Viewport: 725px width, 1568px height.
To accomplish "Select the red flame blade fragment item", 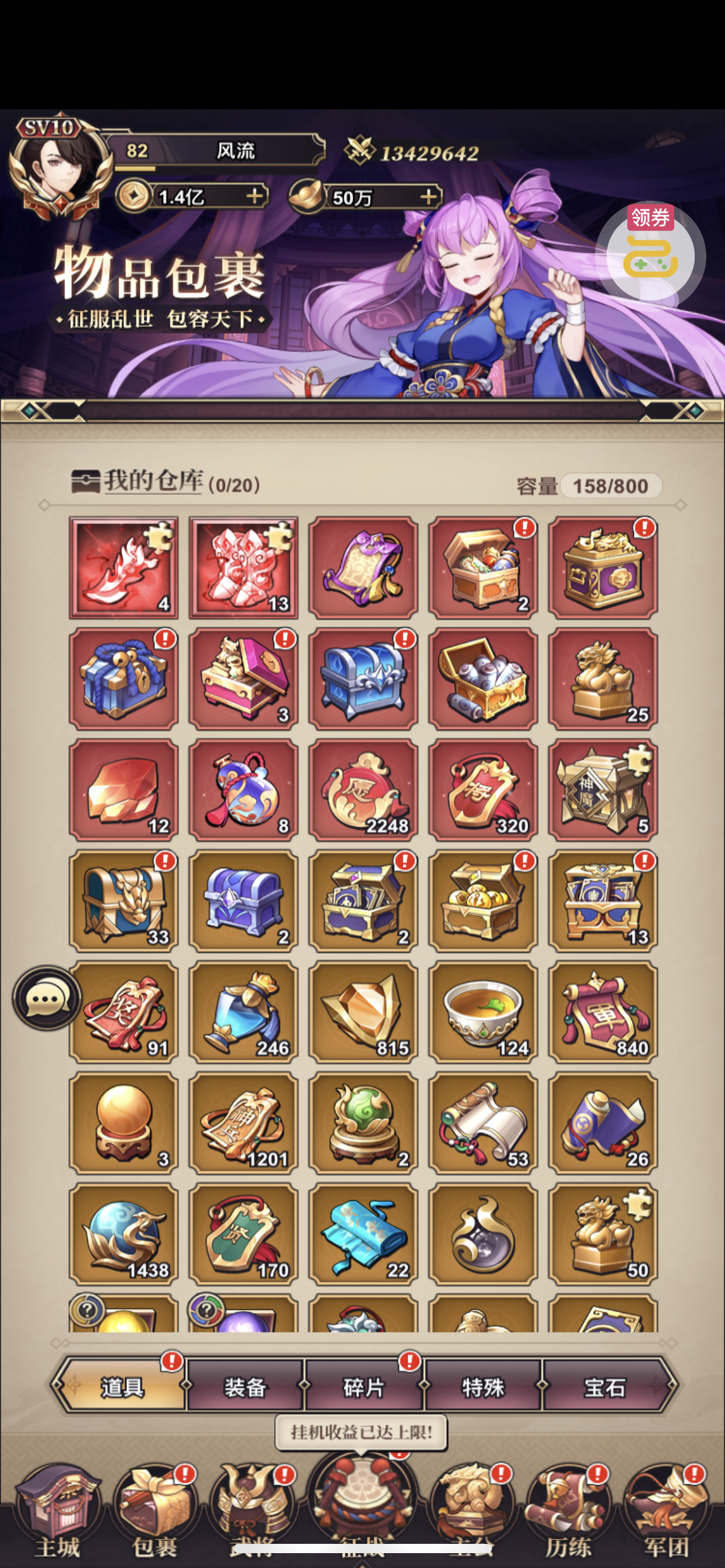I will coord(123,567).
